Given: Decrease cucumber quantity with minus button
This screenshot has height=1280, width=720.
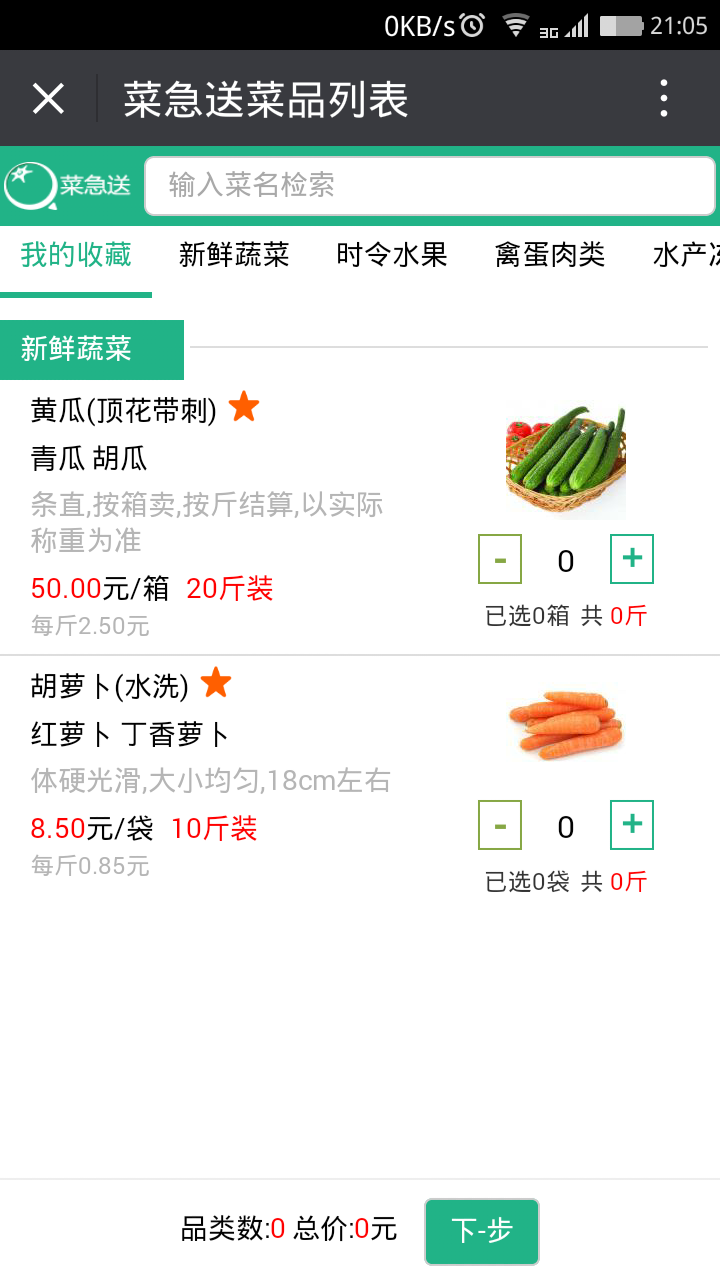Looking at the screenshot, I should click(x=499, y=558).
